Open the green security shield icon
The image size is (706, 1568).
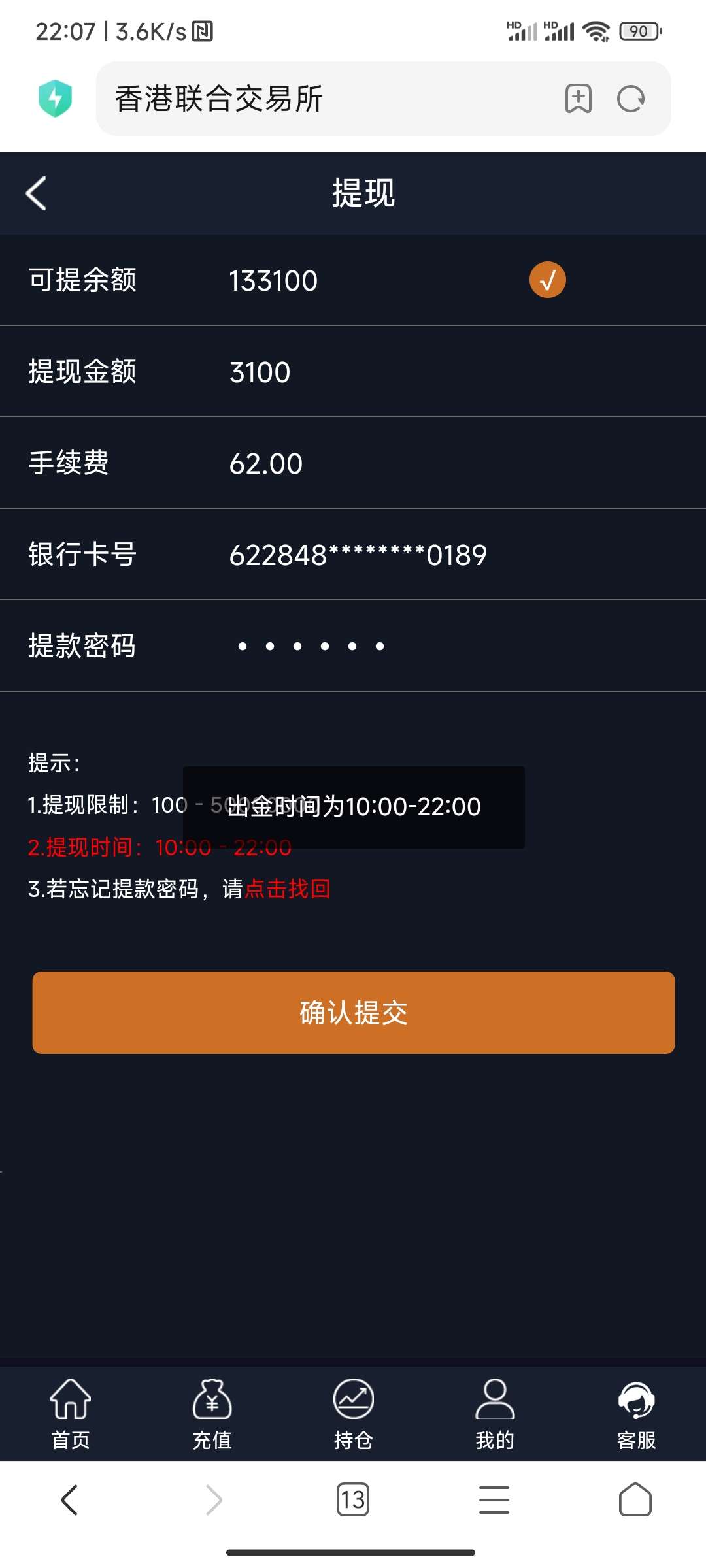[x=56, y=99]
